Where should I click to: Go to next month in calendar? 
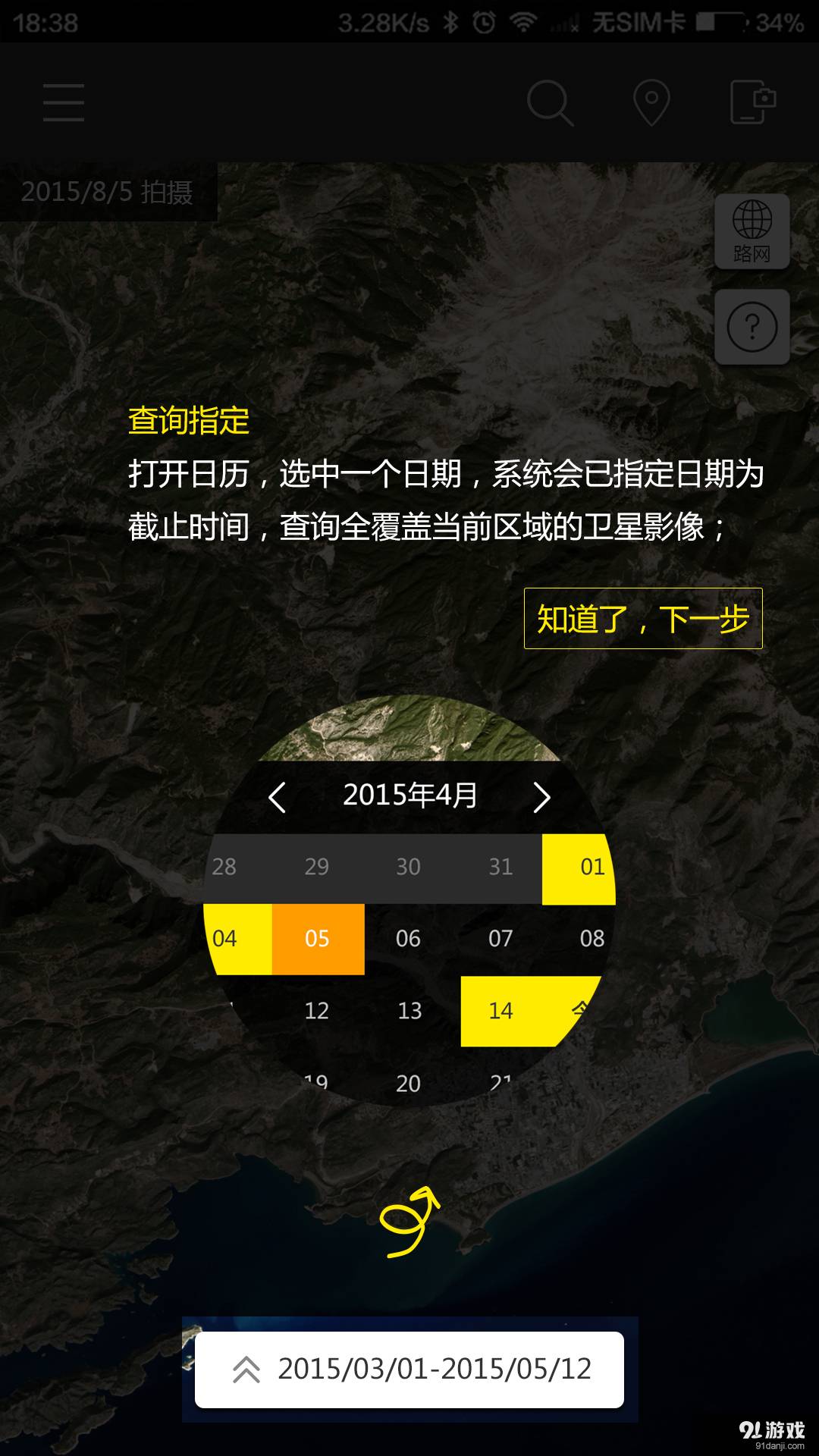click(541, 796)
